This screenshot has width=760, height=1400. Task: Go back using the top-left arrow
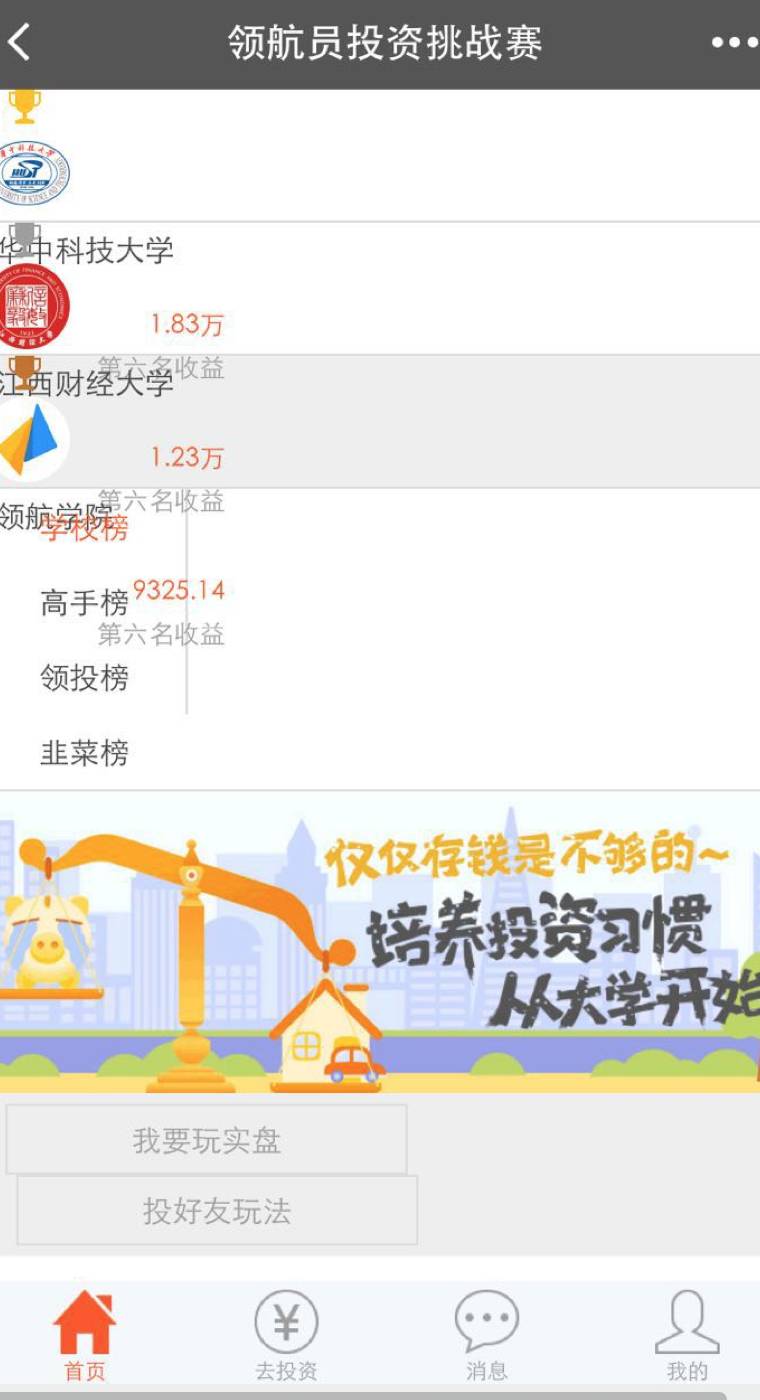(22, 43)
